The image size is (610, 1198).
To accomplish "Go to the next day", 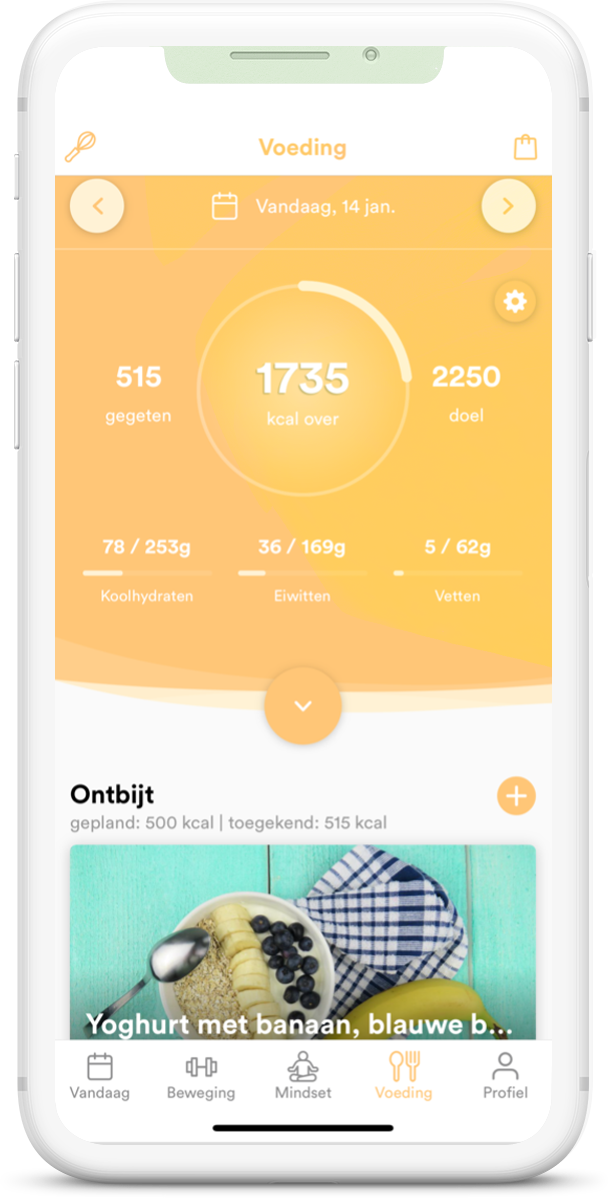I will (508, 207).
